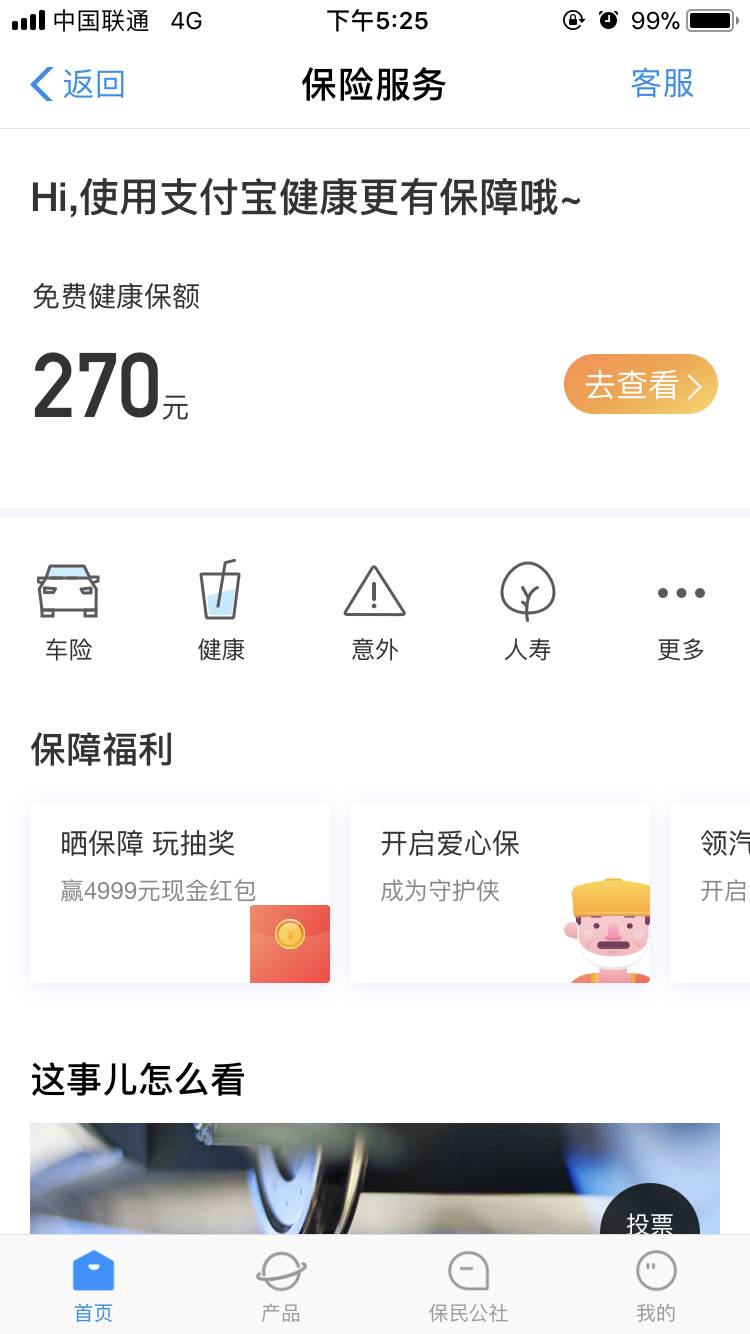750x1334 pixels.
Task: Go back using the 返回 button
Action: point(78,84)
